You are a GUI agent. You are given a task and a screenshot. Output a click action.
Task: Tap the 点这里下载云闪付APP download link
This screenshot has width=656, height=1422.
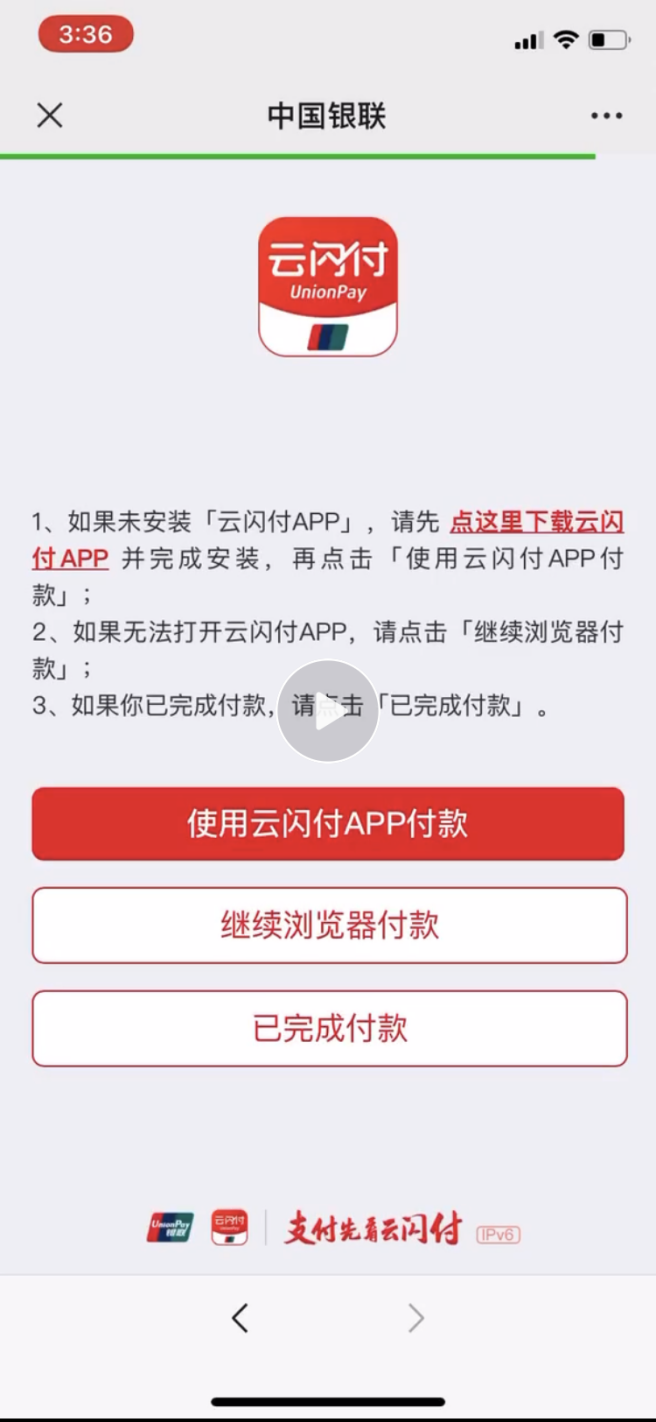[328, 540]
